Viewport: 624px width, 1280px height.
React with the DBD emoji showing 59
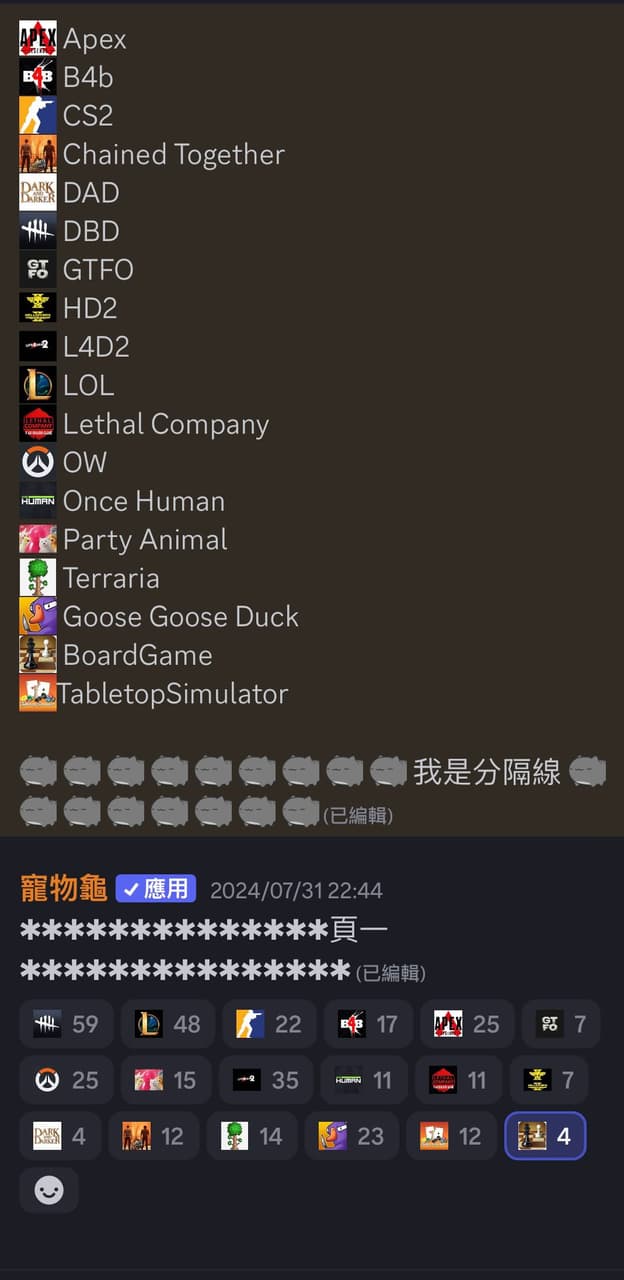click(x=66, y=1024)
